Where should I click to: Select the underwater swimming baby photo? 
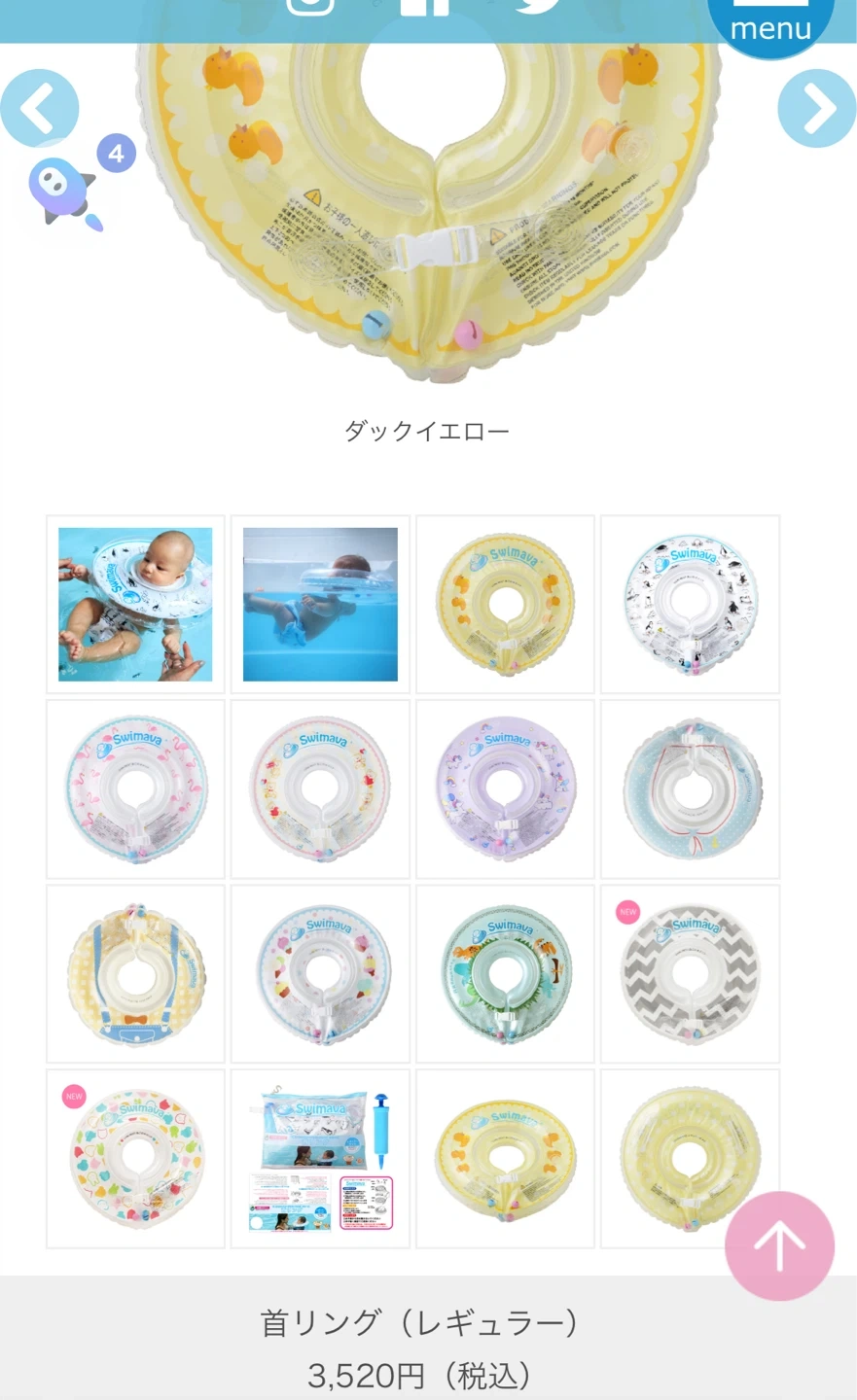320,605
